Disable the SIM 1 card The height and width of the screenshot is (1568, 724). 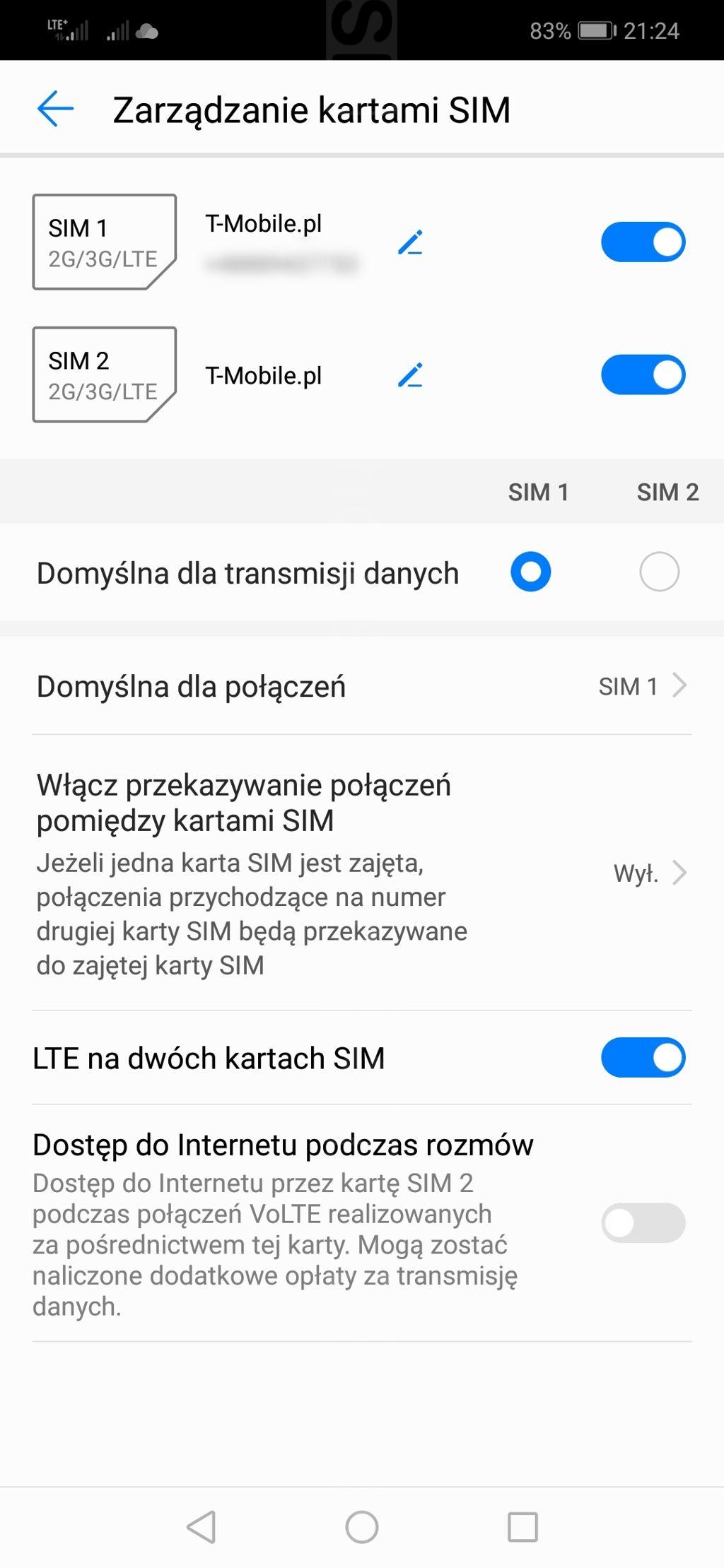pyautogui.click(x=642, y=242)
